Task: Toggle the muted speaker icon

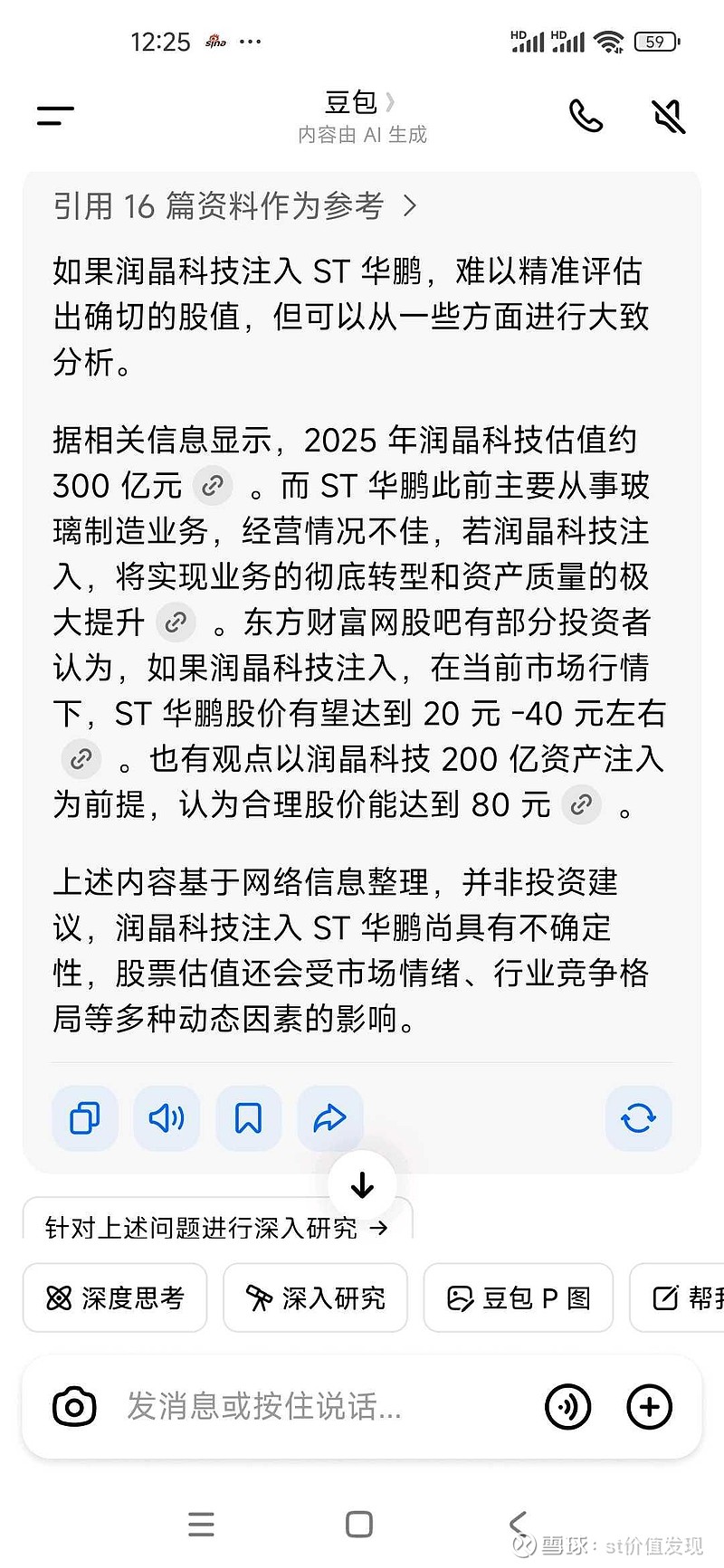Action: (670, 116)
